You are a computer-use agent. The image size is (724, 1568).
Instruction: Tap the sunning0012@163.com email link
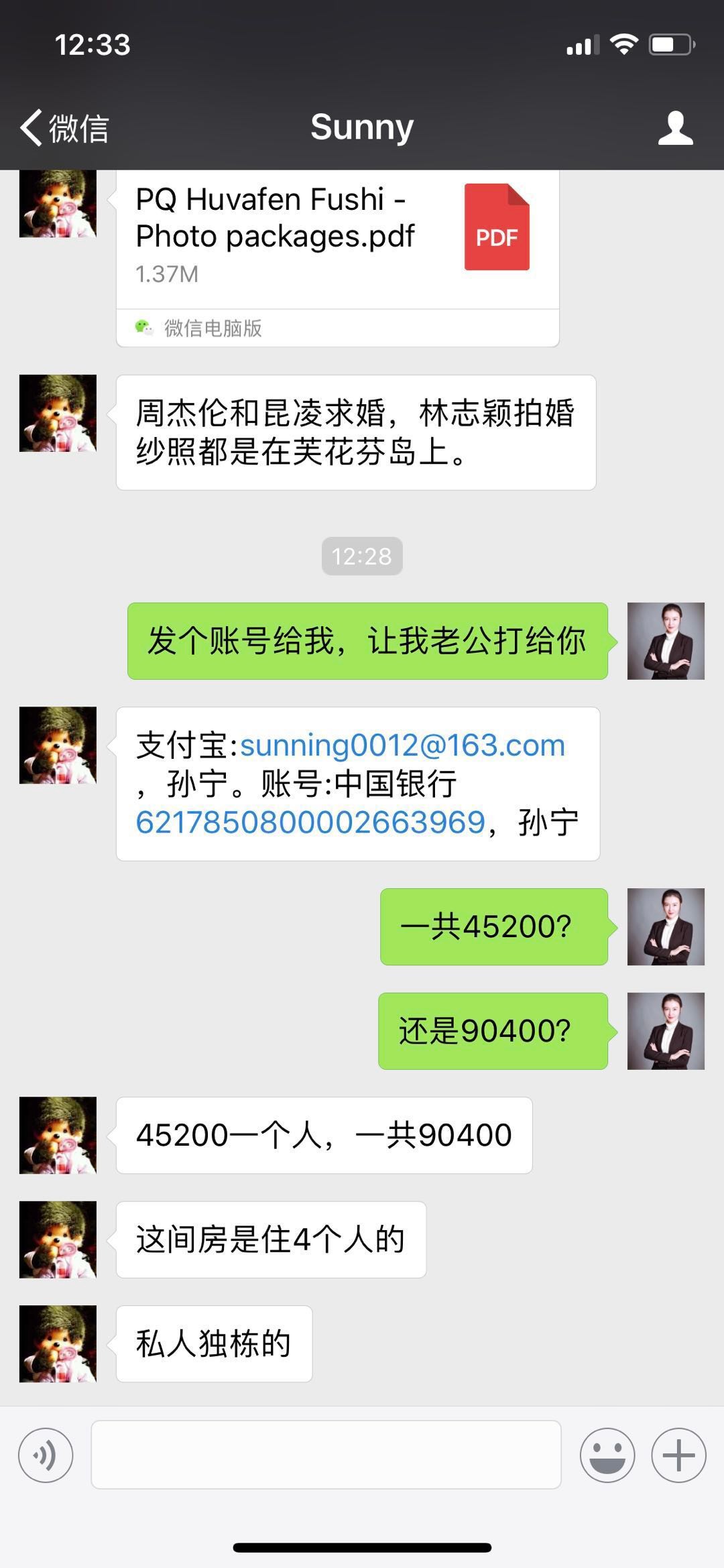pyautogui.click(x=402, y=745)
